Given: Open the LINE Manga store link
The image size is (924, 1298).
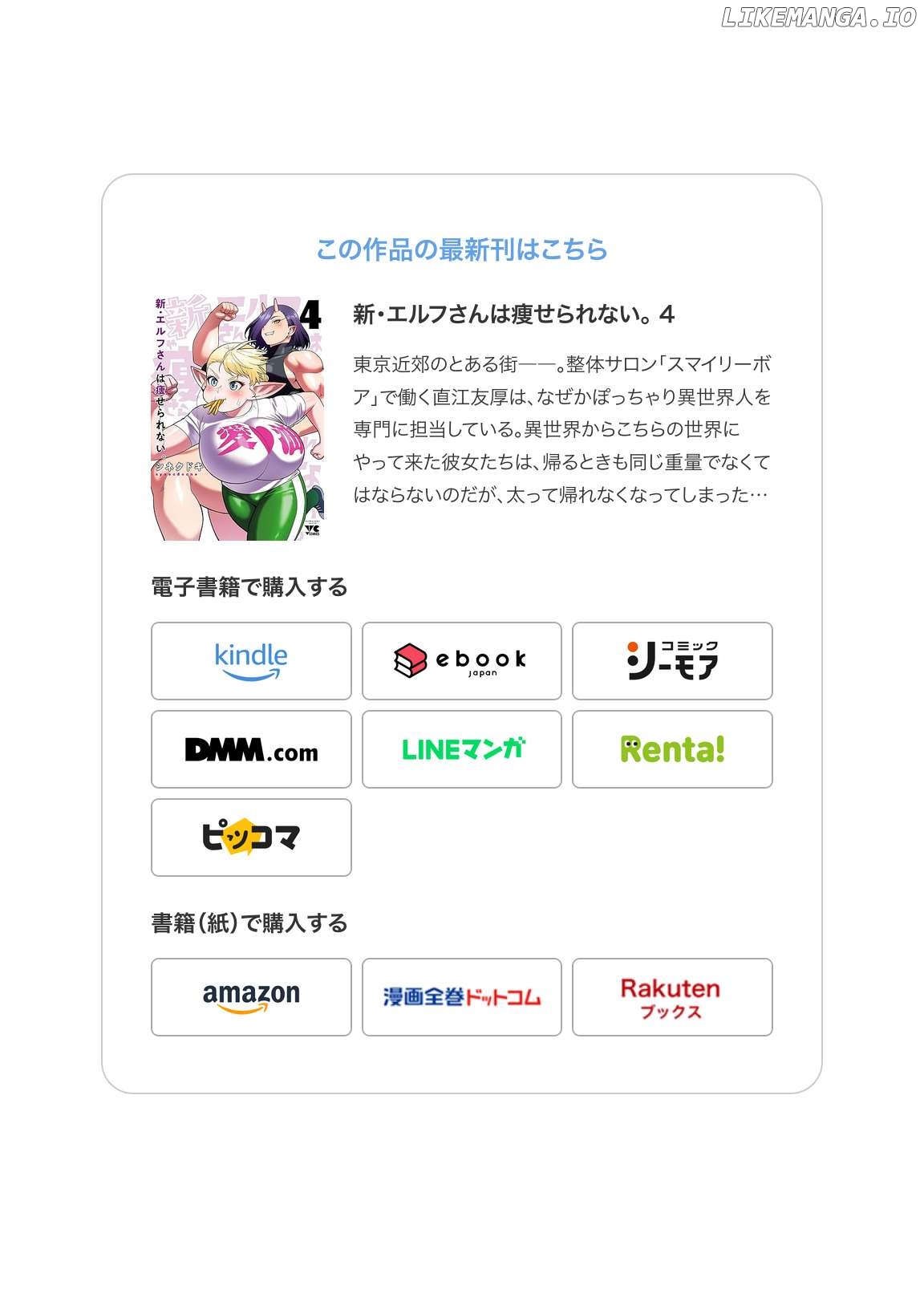Looking at the screenshot, I should 461,749.
